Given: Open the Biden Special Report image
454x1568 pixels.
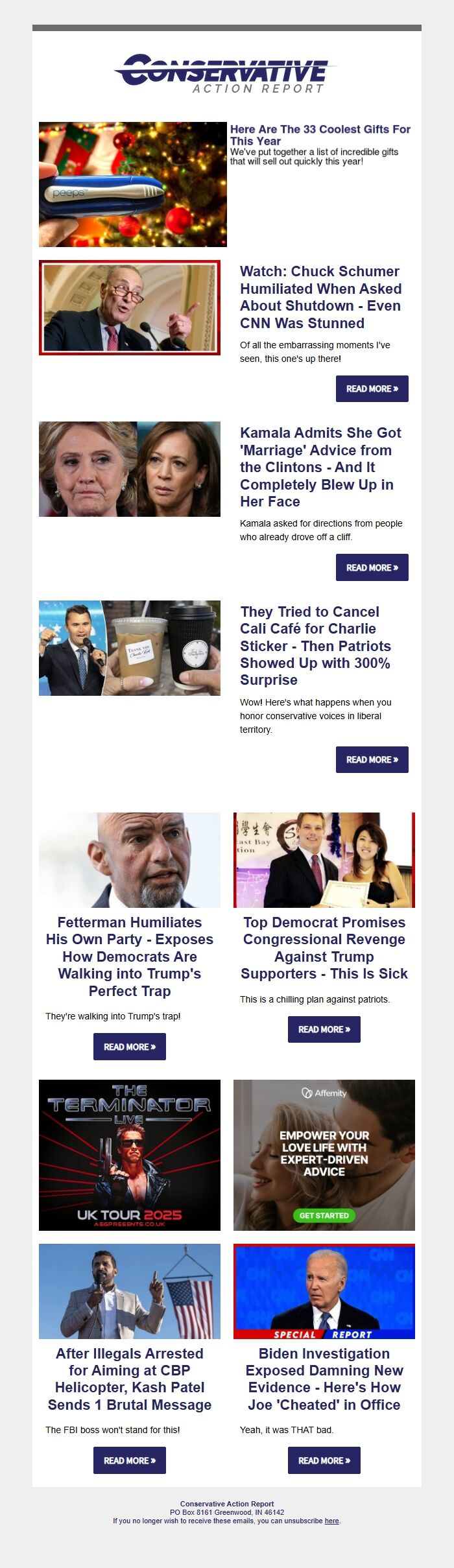Looking at the screenshot, I should click(324, 1291).
